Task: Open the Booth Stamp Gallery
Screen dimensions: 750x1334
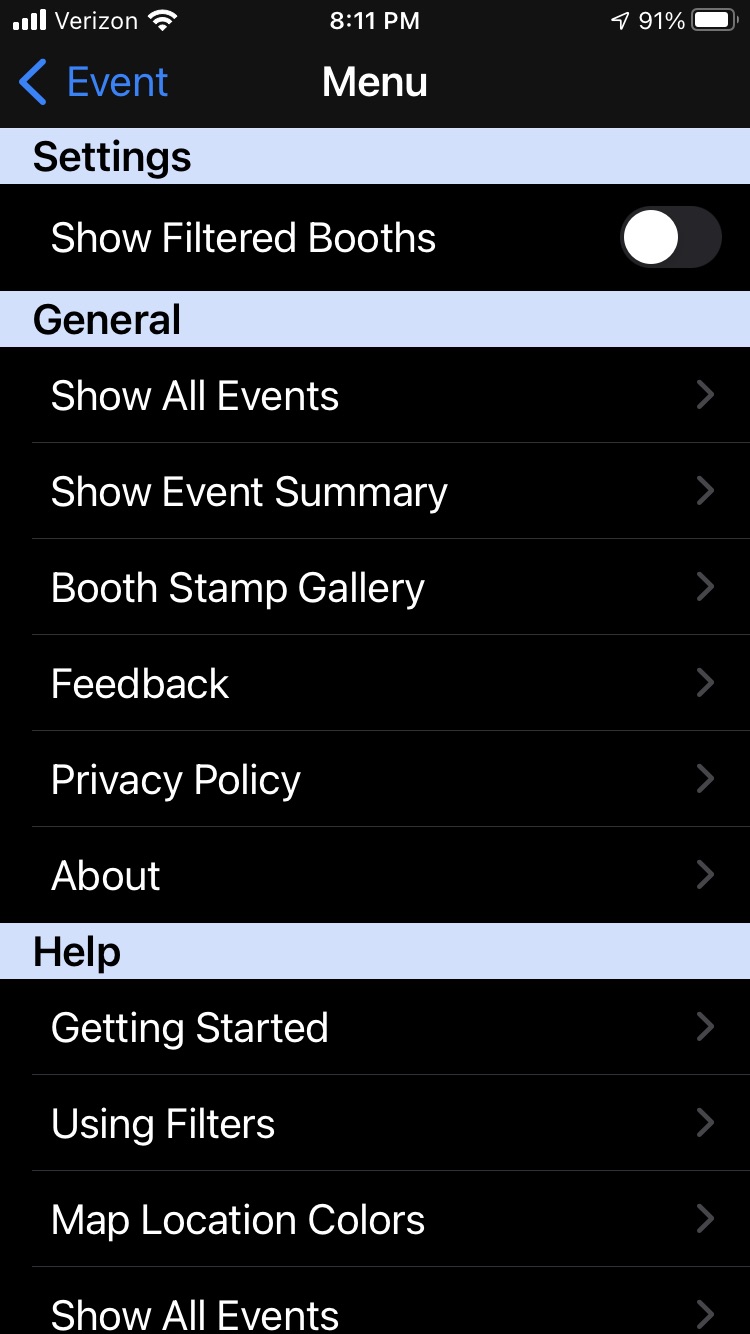Action: click(375, 588)
